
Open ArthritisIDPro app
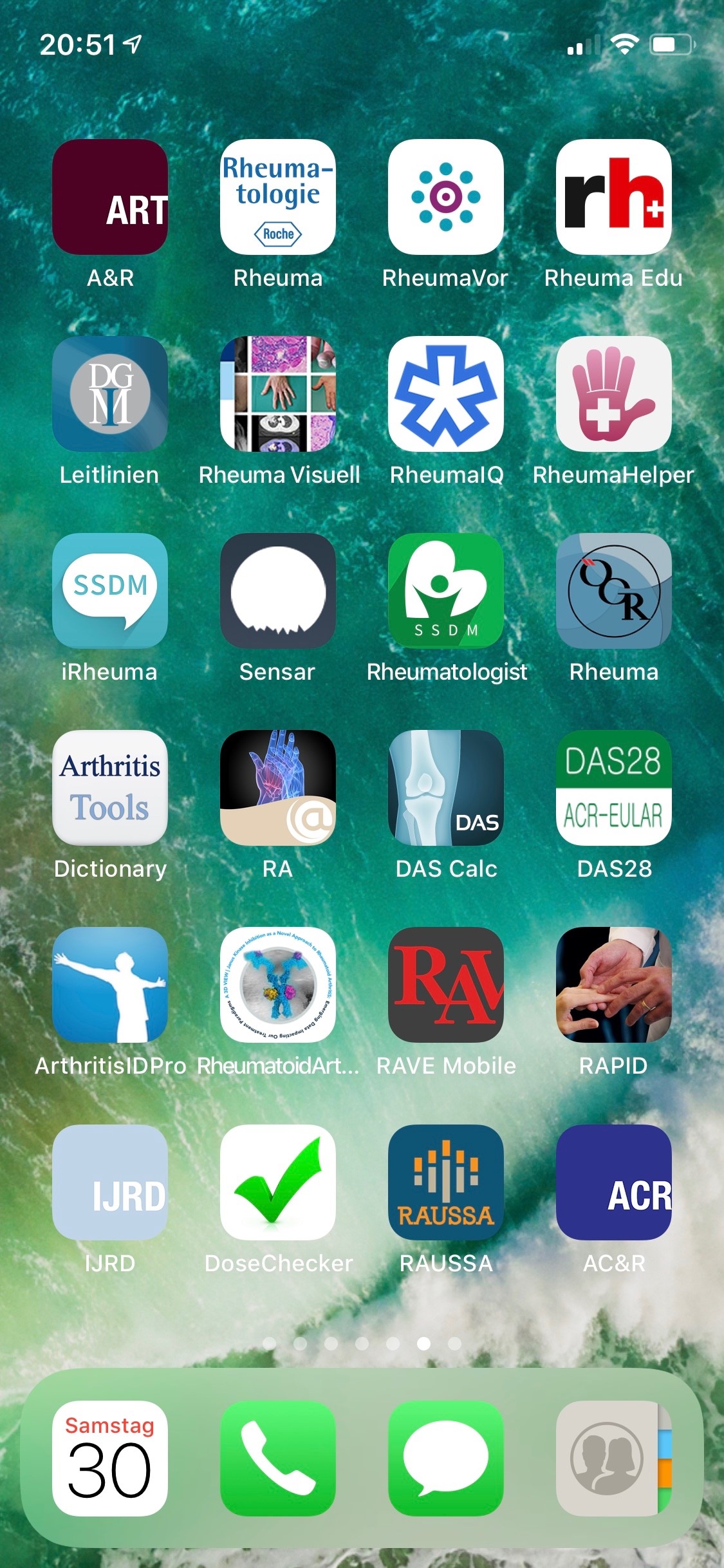(x=110, y=985)
